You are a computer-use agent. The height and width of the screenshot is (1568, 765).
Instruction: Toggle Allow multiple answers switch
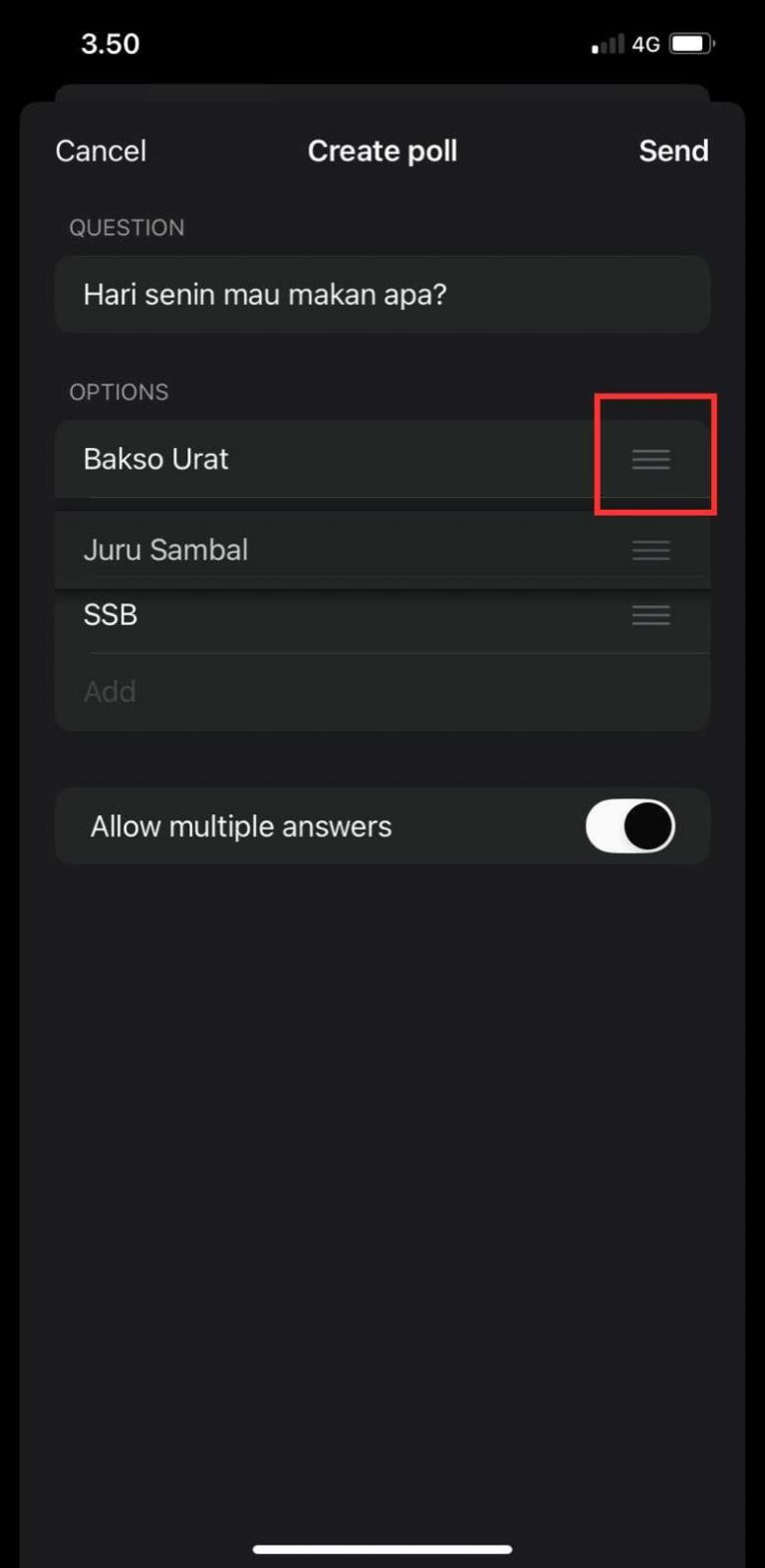[630, 826]
